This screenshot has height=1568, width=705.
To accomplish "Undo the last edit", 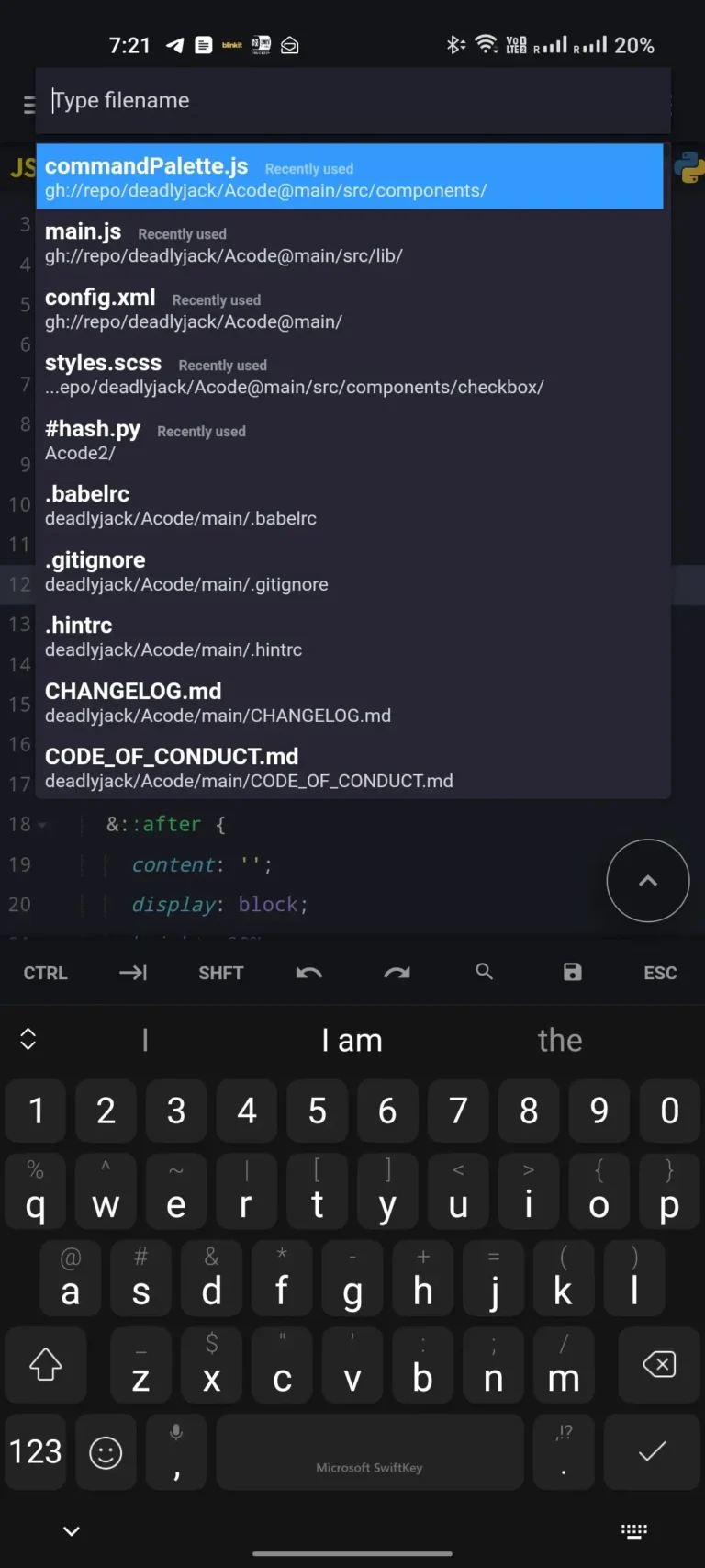I will tap(308, 973).
